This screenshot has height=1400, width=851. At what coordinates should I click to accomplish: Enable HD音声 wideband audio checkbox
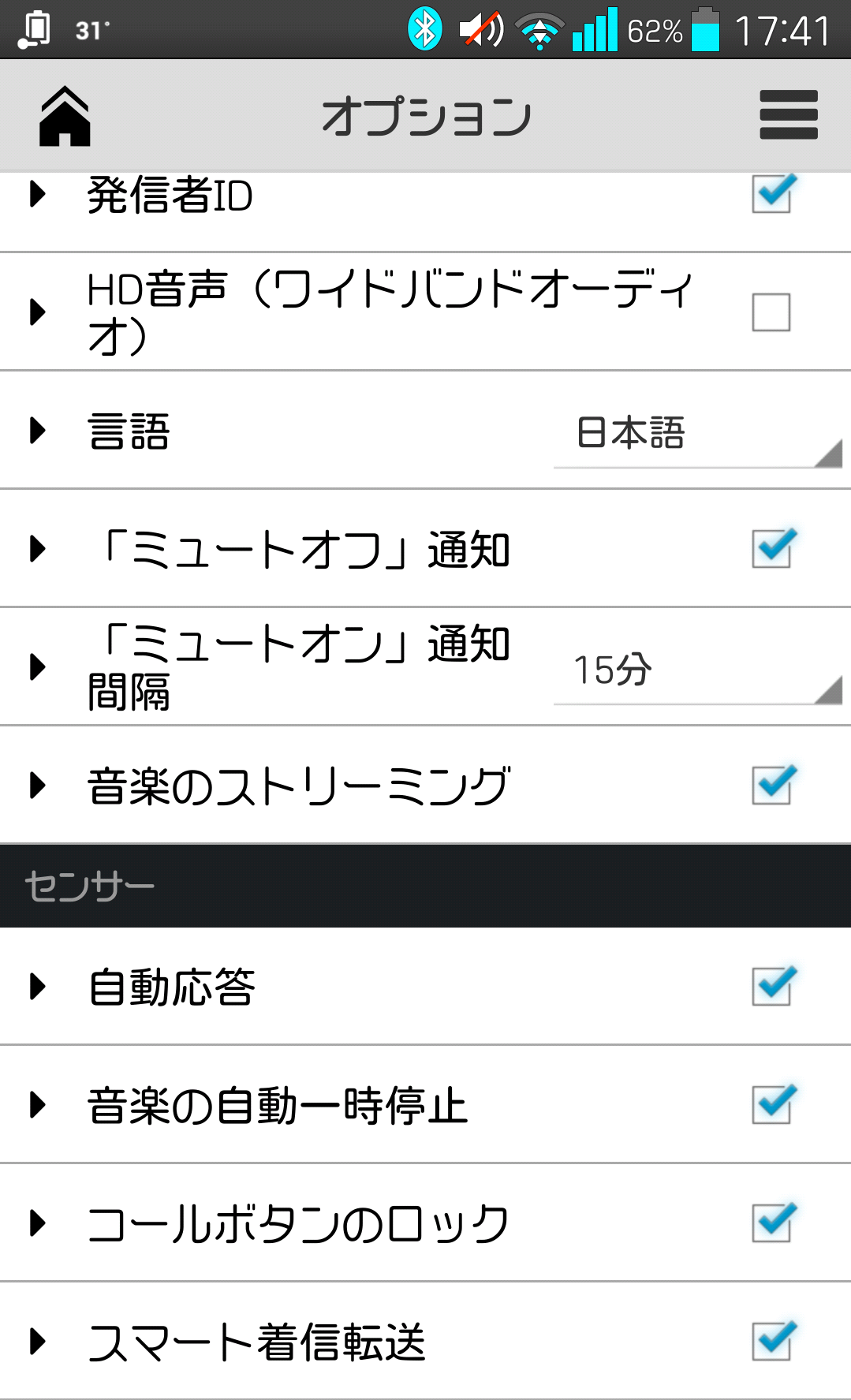[x=771, y=312]
